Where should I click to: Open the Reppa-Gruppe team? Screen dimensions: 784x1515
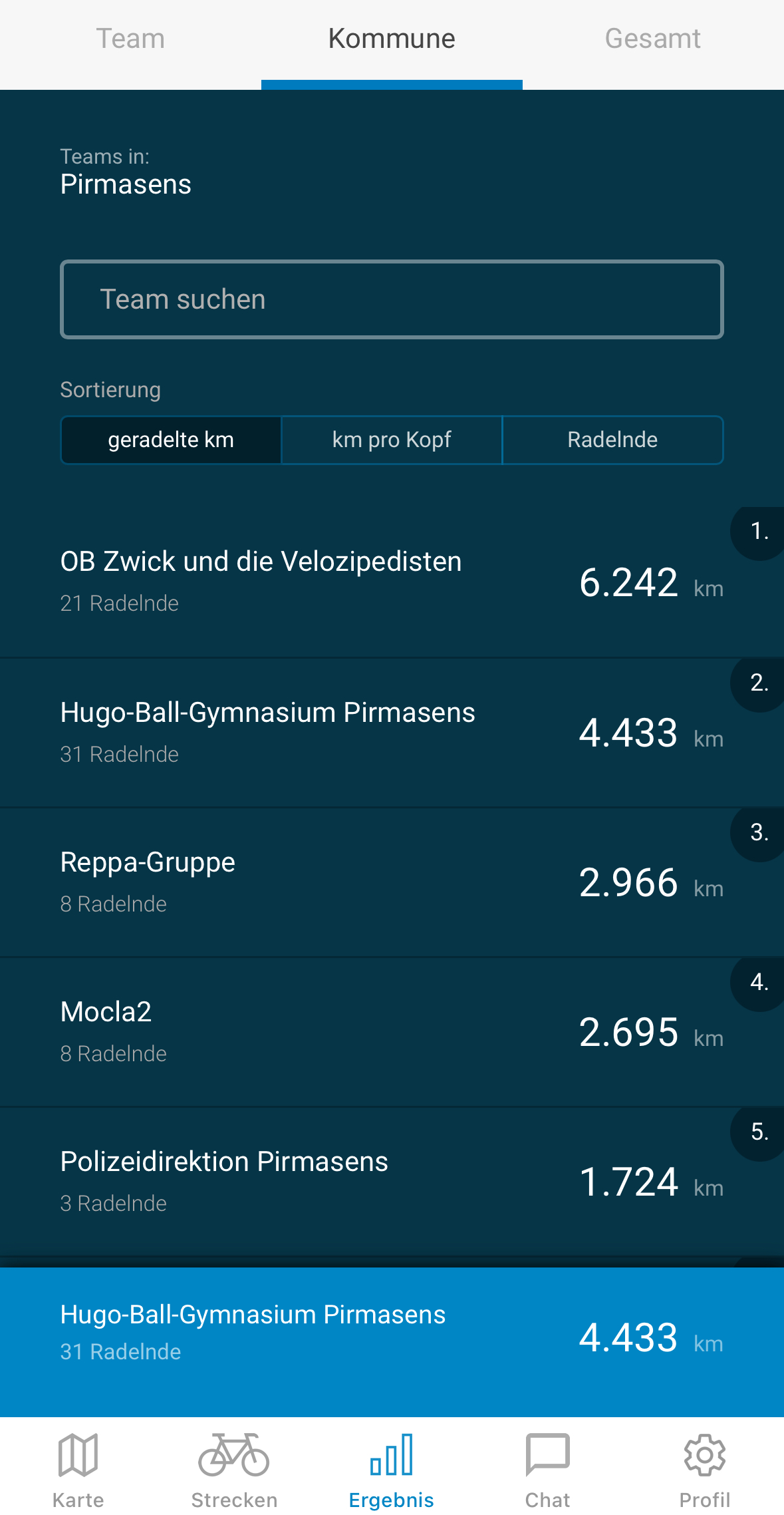coord(392,882)
